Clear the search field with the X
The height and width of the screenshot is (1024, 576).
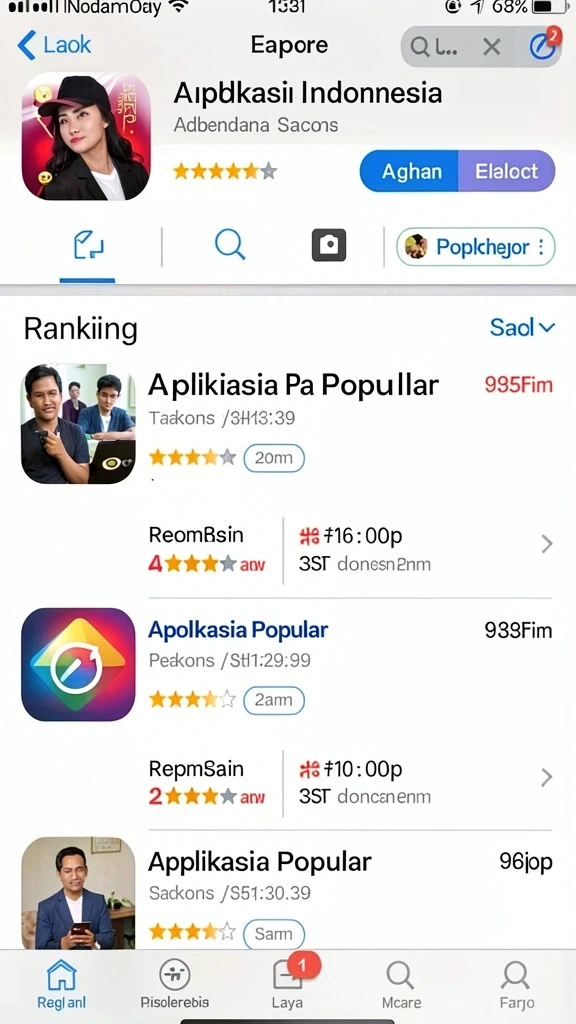[492, 47]
